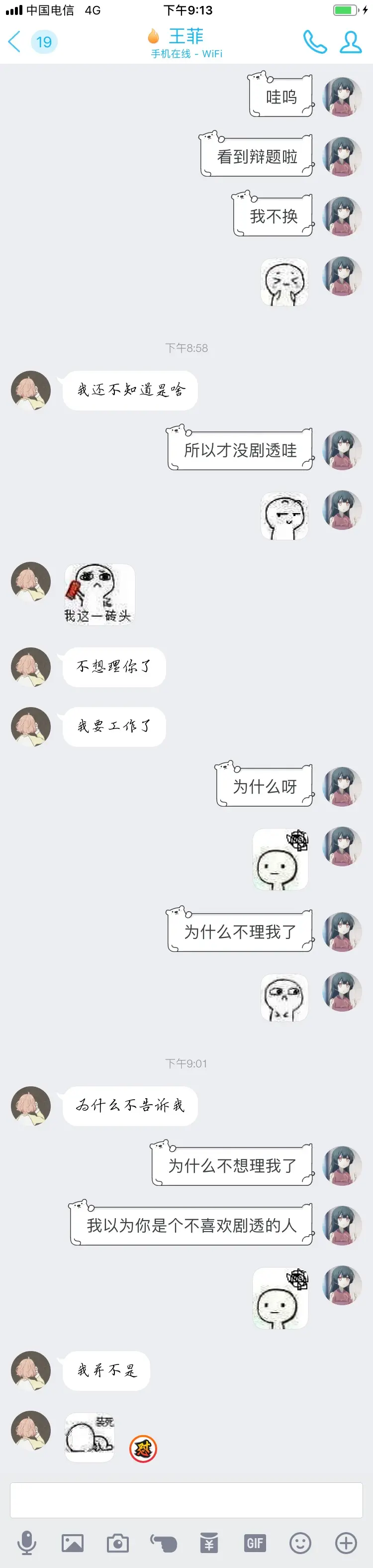This screenshot has width=373, height=1568.
Task: Start a voice call with 王菲
Action: pos(315,42)
